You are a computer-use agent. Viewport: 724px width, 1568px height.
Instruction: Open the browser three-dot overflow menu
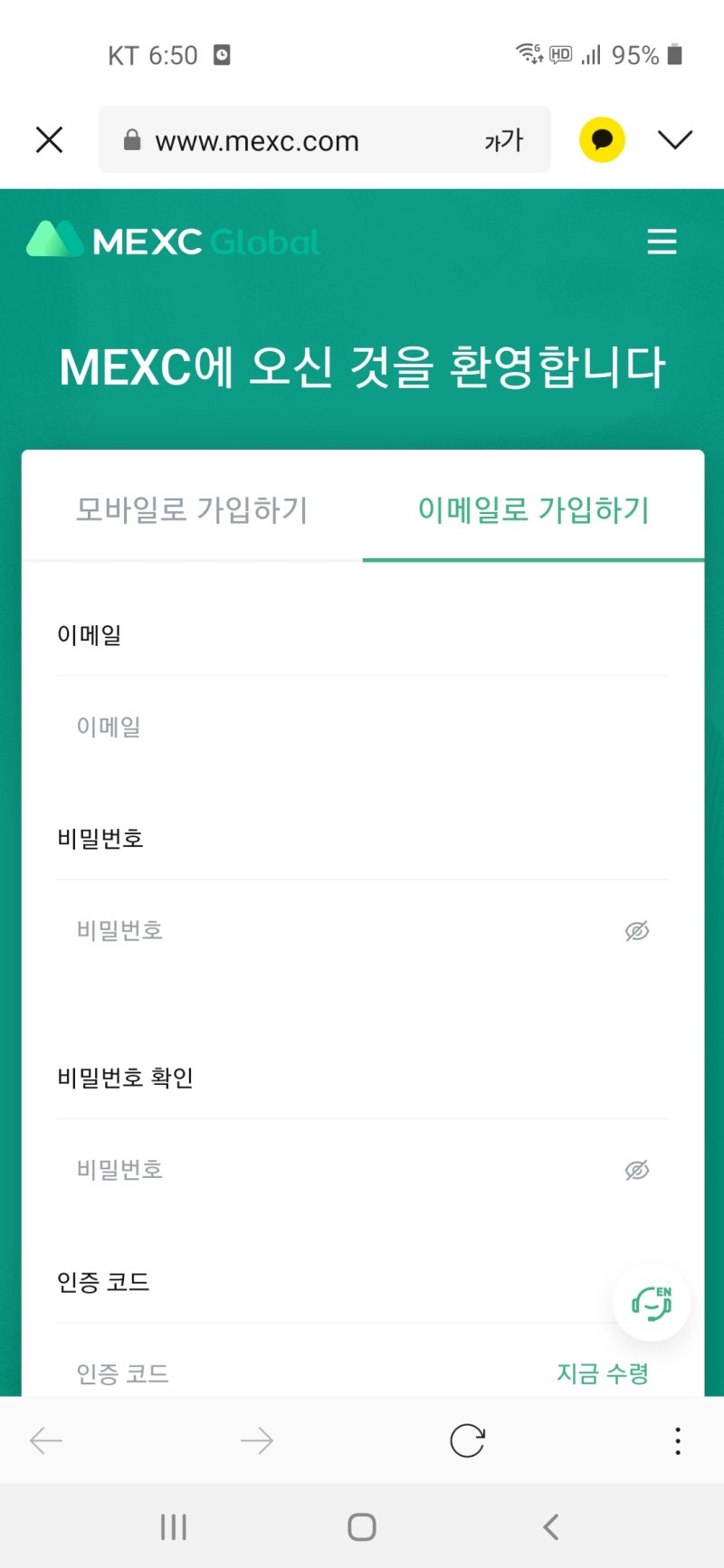click(677, 1440)
